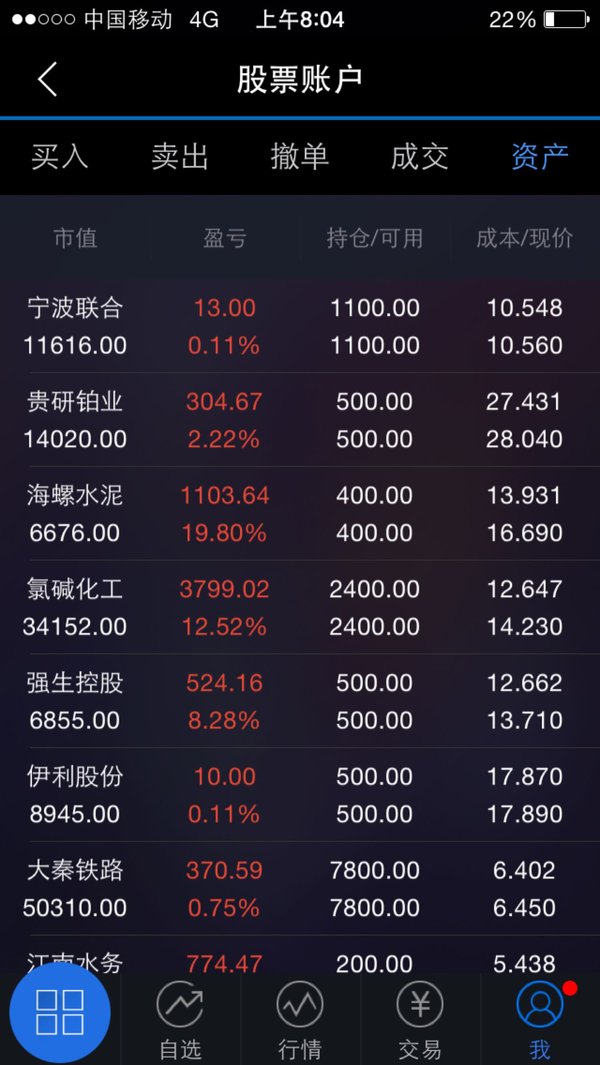
Task: Open the 撤单 tab
Action: click(x=300, y=157)
